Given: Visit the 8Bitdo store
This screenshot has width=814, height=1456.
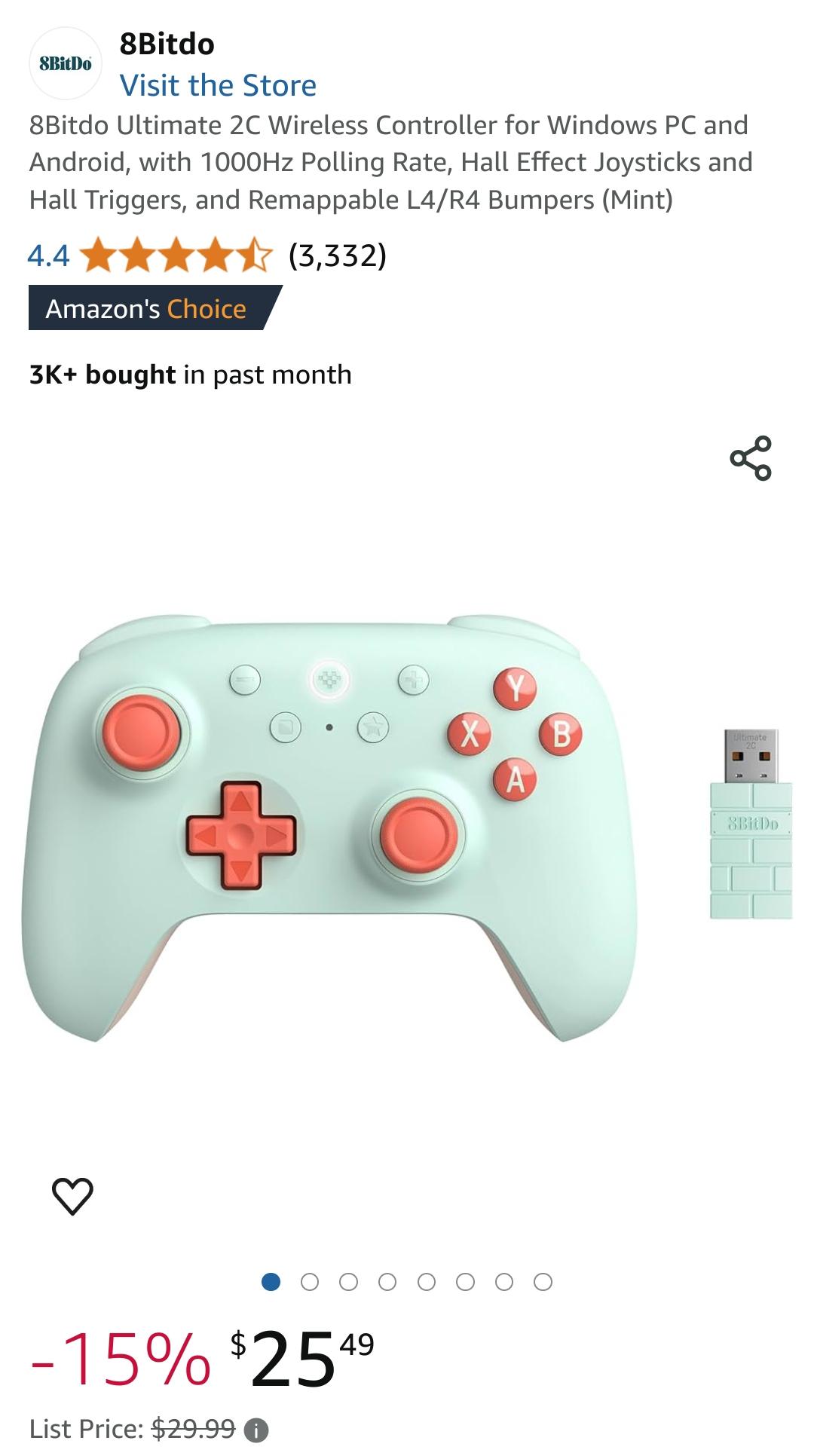Looking at the screenshot, I should click(x=218, y=85).
